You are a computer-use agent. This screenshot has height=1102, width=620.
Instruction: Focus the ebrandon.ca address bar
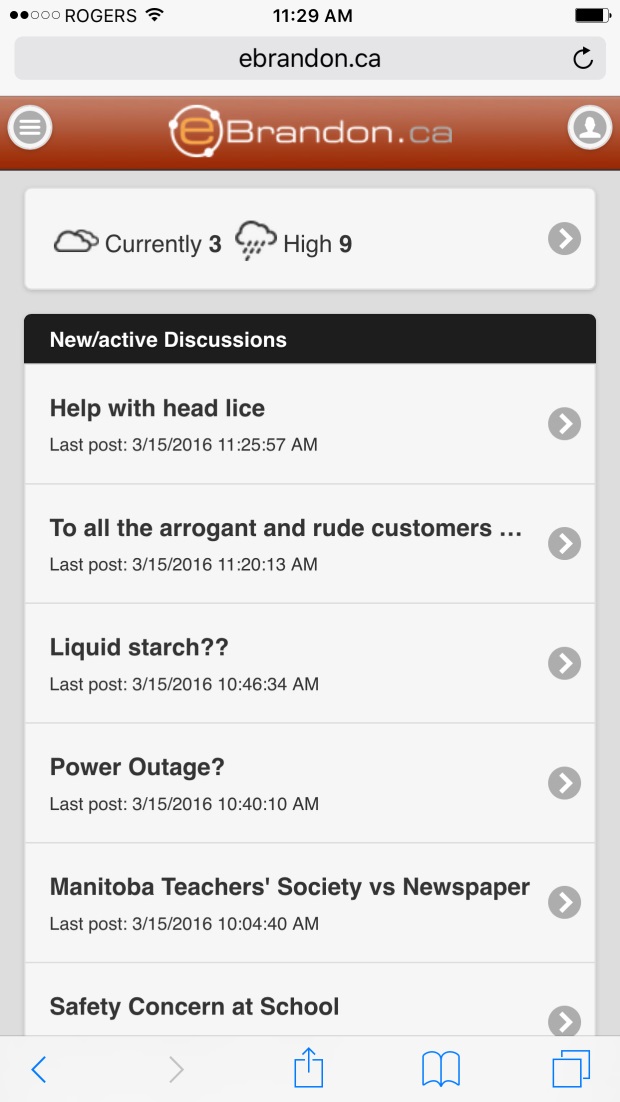coord(309,59)
